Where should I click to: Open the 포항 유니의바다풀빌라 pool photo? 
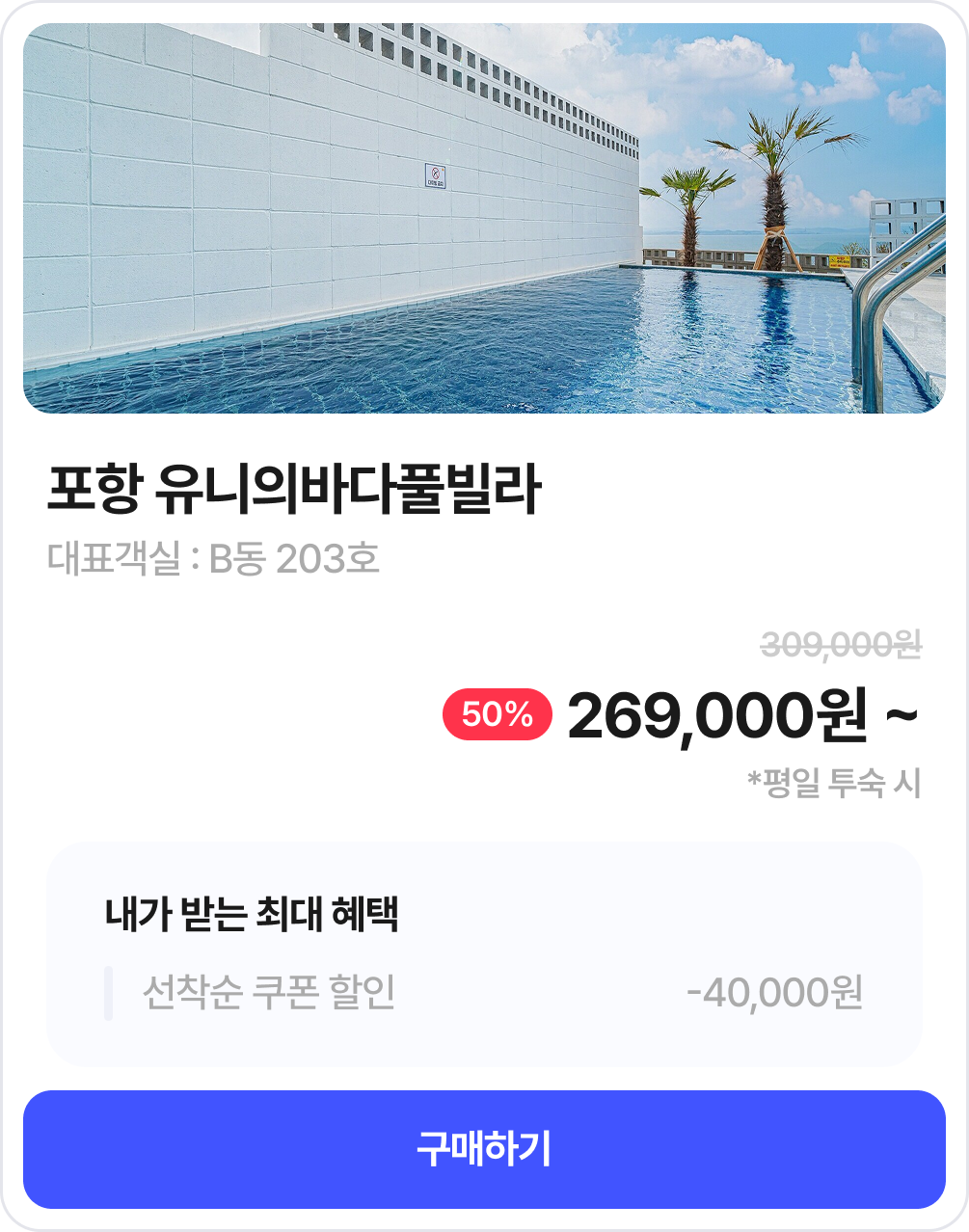[x=484, y=219]
